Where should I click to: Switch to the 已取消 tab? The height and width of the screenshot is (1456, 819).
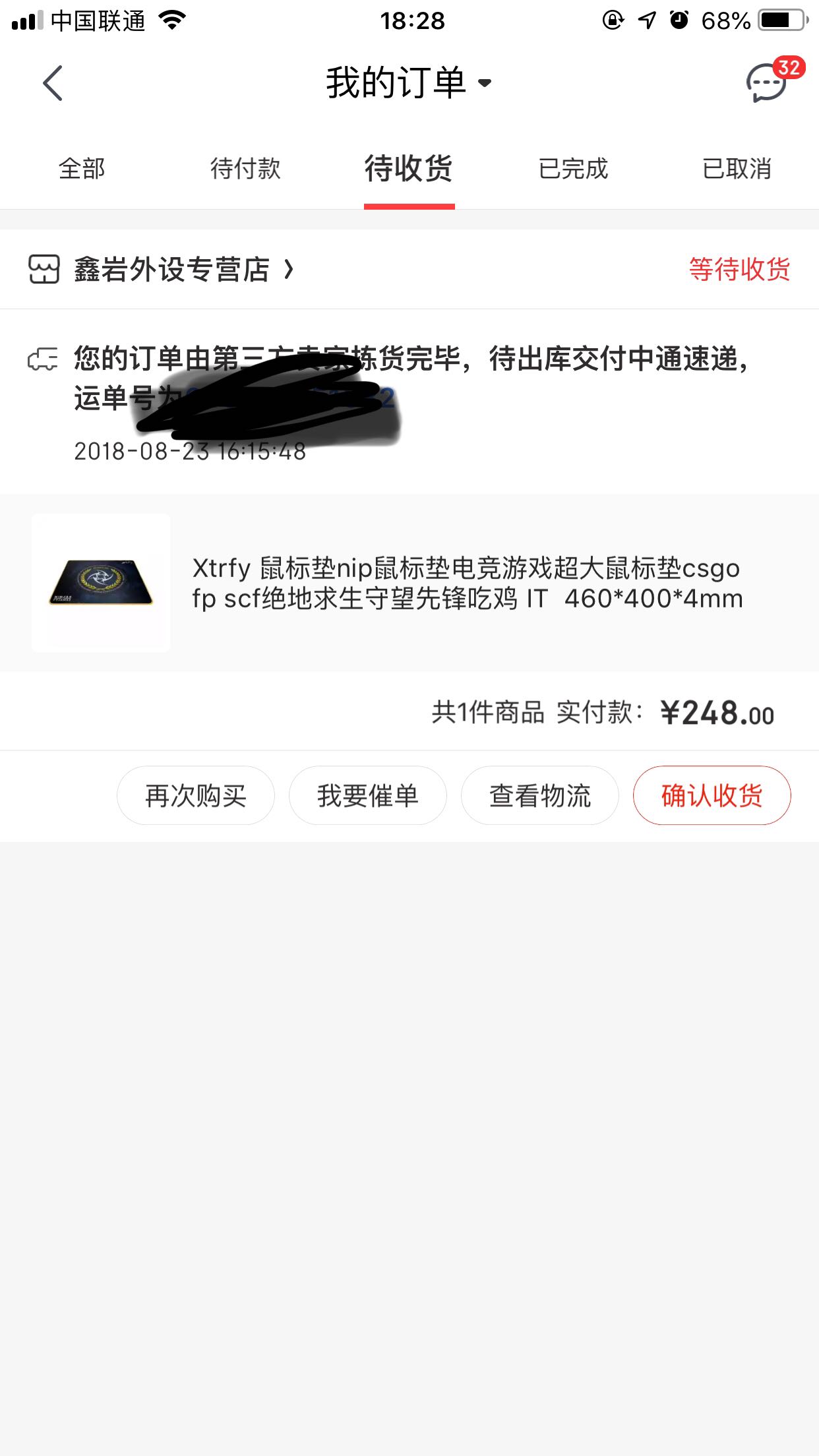click(737, 169)
